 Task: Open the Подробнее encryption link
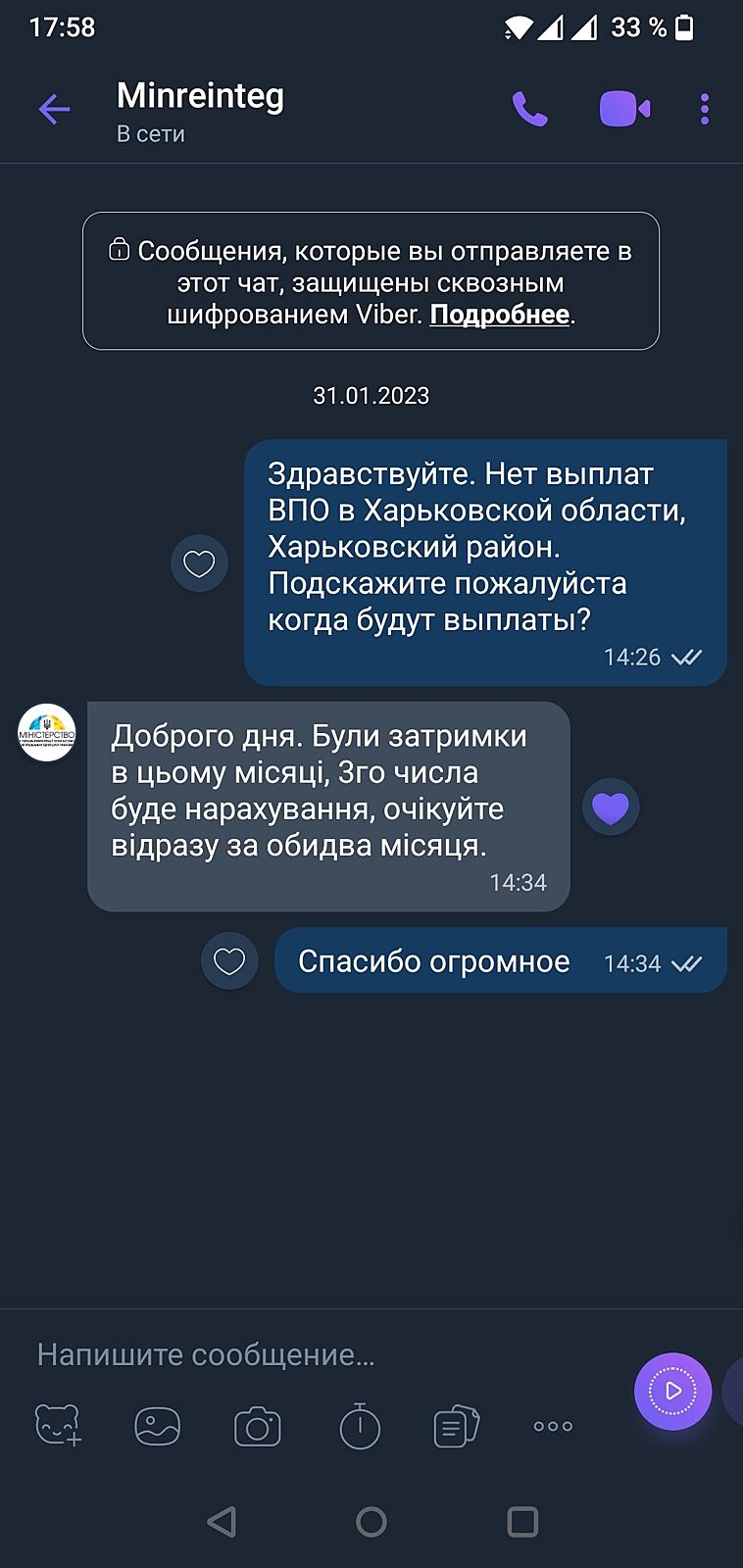(499, 315)
